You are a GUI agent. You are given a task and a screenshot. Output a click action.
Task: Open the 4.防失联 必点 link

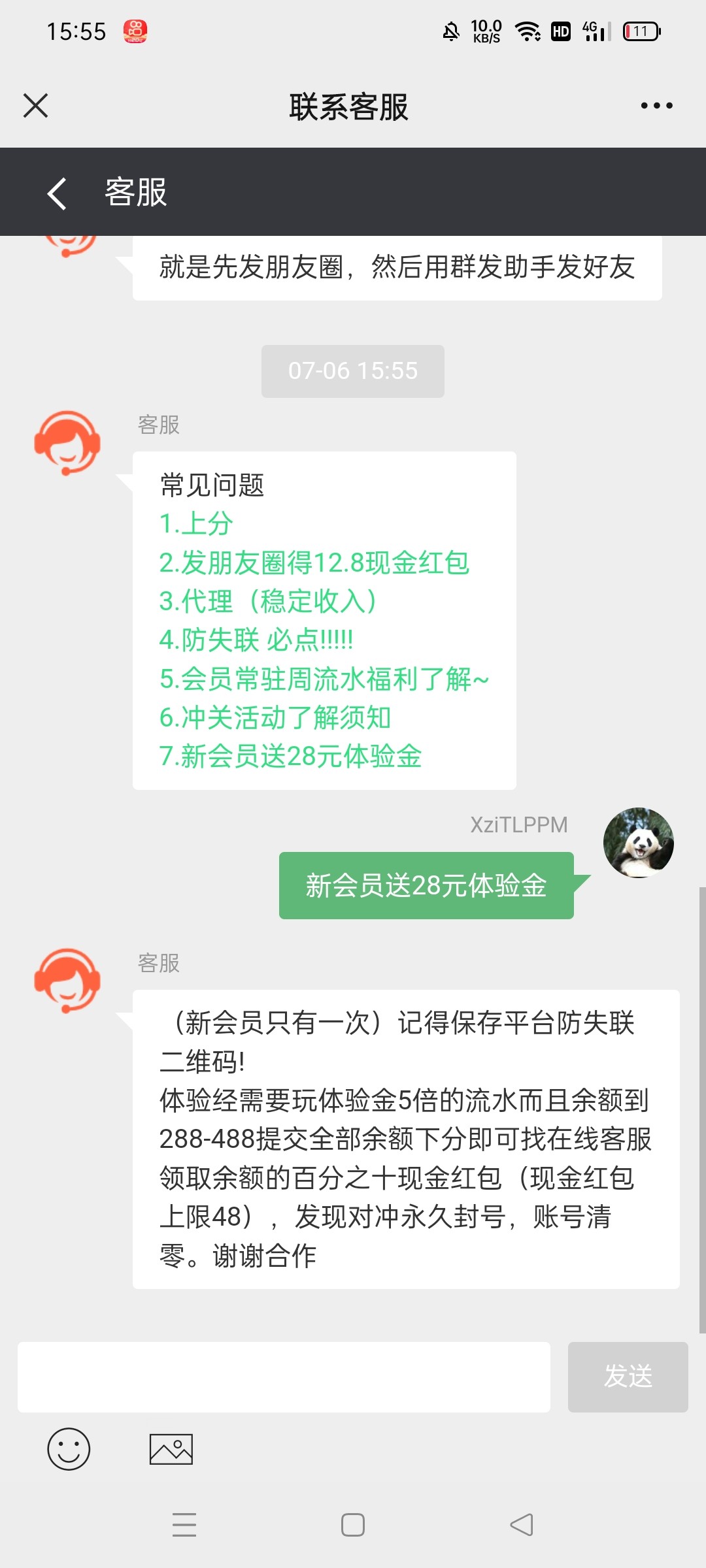(x=256, y=640)
